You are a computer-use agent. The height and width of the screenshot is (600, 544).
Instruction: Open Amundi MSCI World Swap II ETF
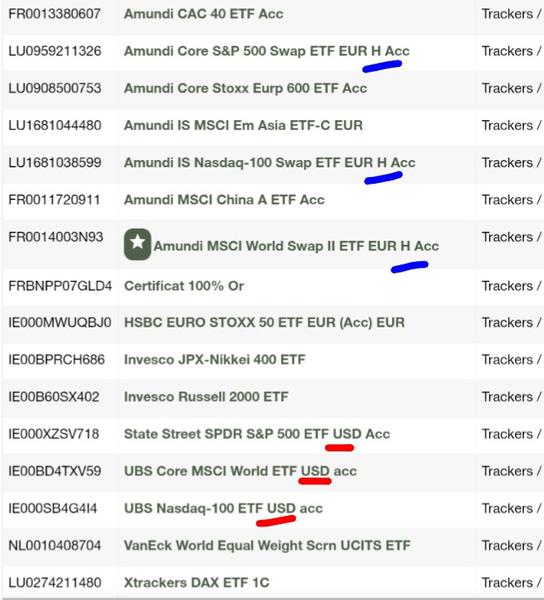click(296, 246)
